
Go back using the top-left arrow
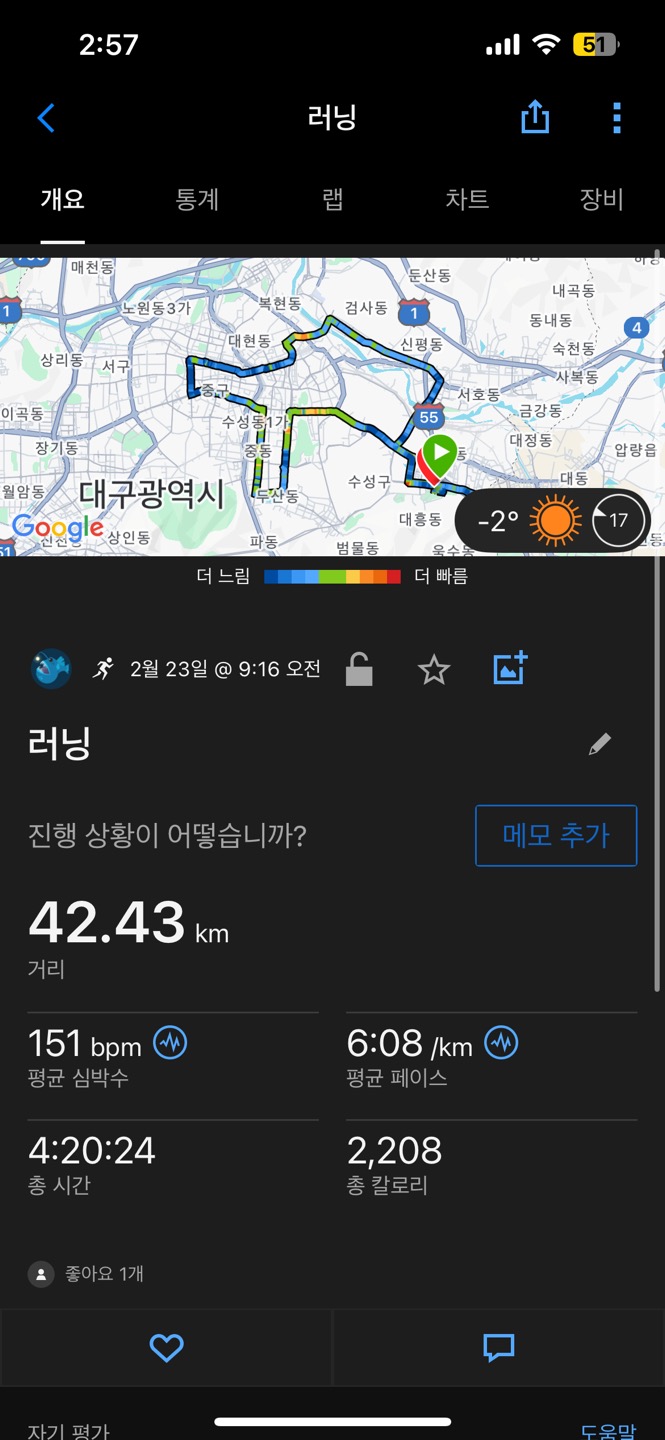45,118
